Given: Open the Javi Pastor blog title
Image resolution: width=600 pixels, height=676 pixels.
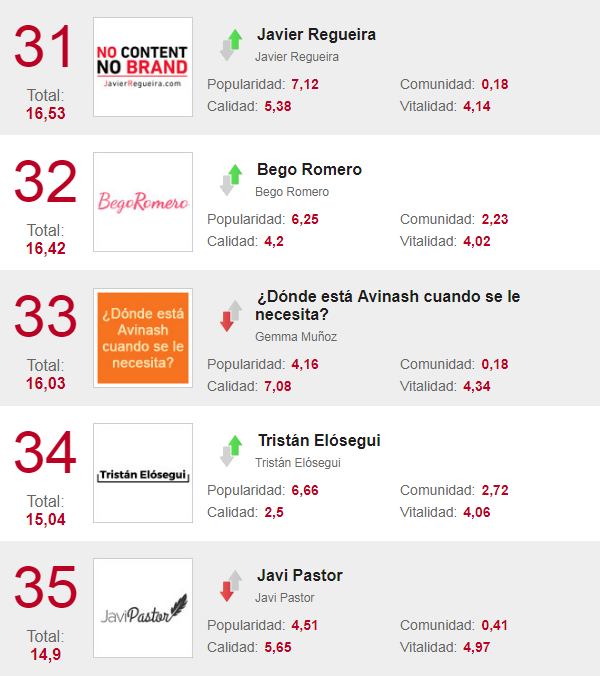Looking at the screenshot, I should pyautogui.click(x=299, y=576).
